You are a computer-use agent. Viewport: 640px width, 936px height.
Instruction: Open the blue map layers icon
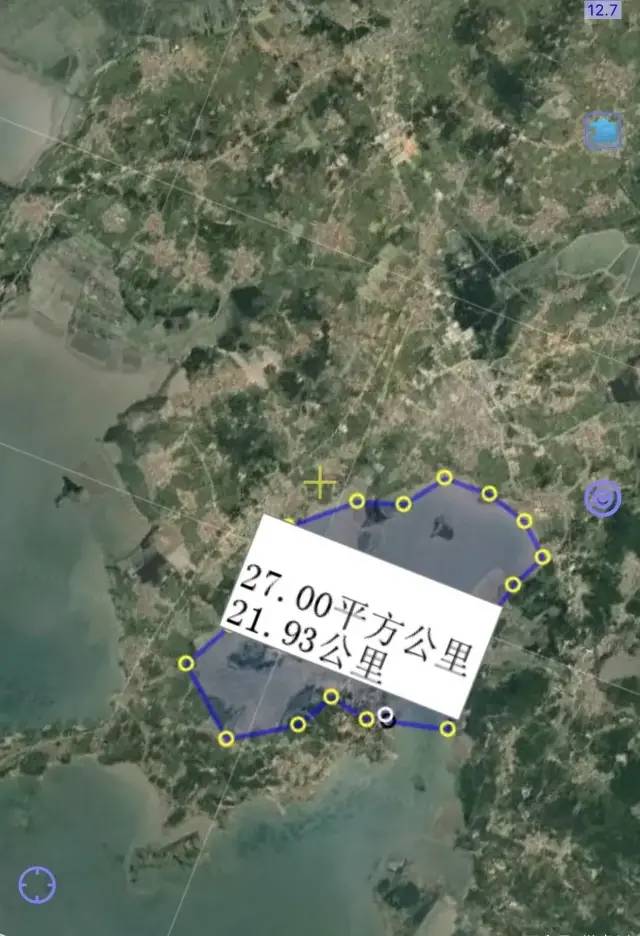[x=603, y=132]
